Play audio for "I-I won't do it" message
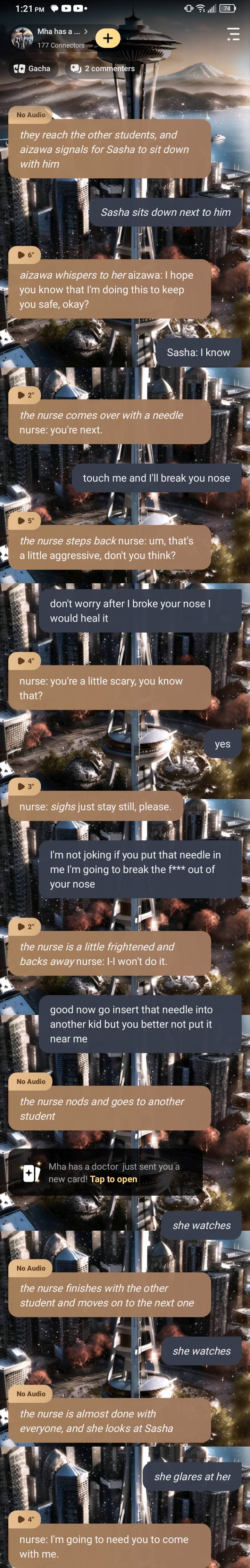Viewport: 250px width, 1568px height. [x=25, y=926]
